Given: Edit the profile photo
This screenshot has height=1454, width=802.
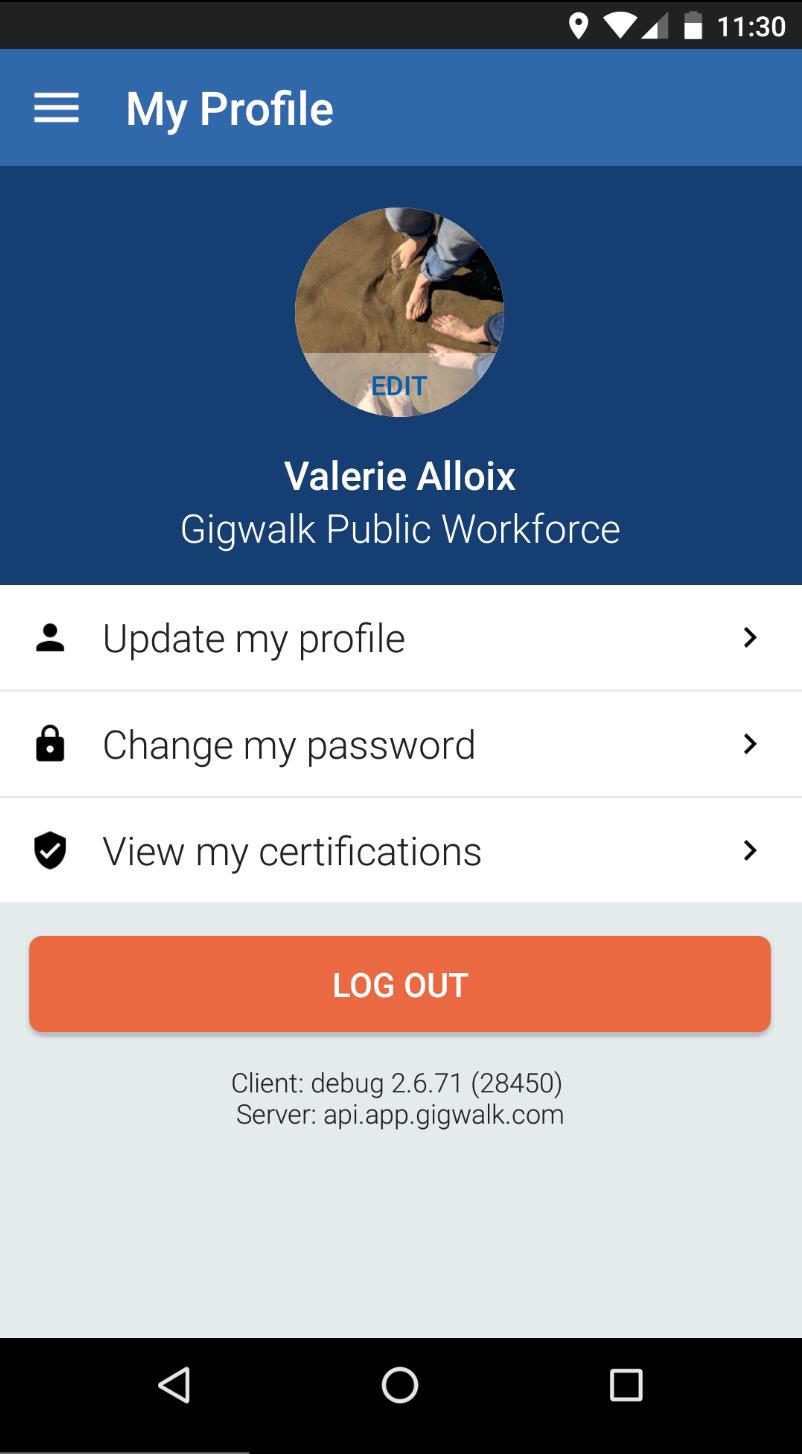Looking at the screenshot, I should tap(399, 385).
